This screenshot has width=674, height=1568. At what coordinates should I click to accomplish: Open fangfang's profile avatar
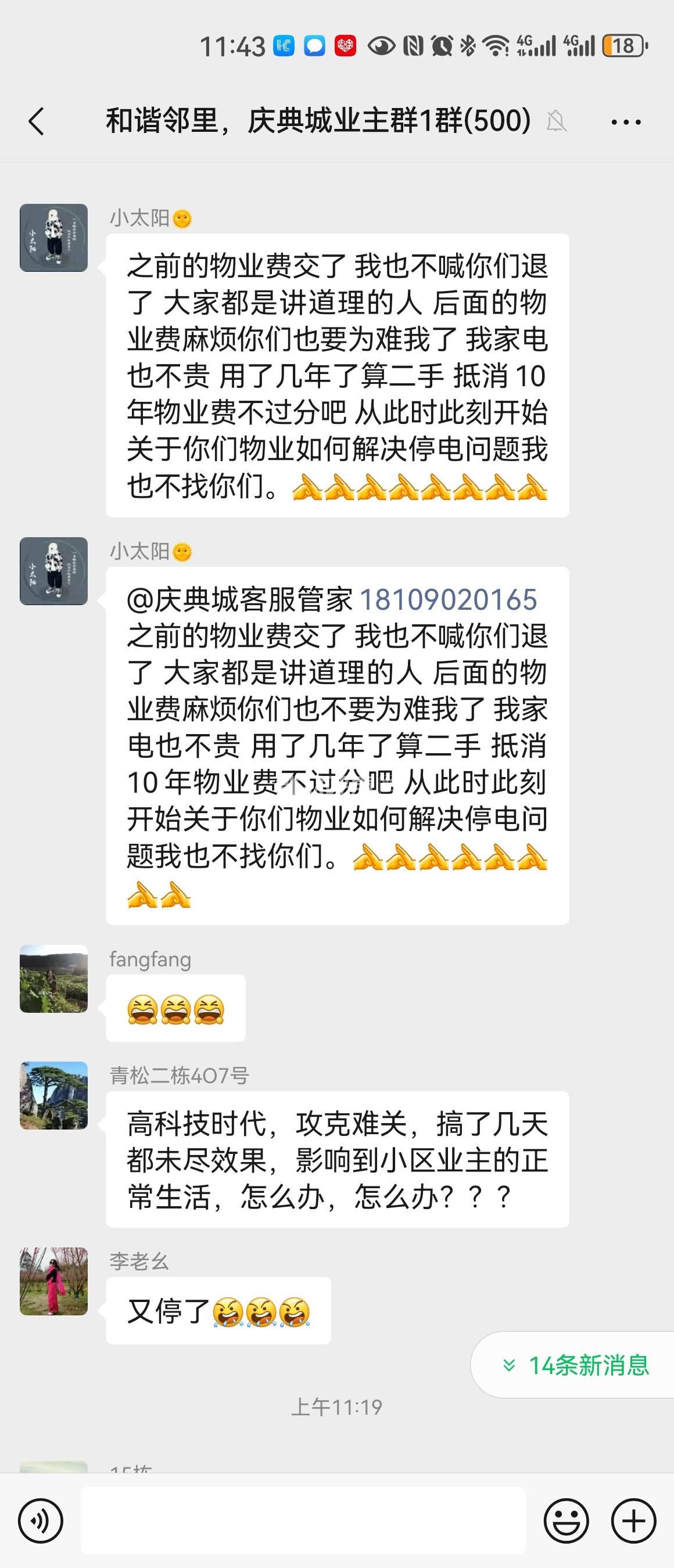pos(53,979)
